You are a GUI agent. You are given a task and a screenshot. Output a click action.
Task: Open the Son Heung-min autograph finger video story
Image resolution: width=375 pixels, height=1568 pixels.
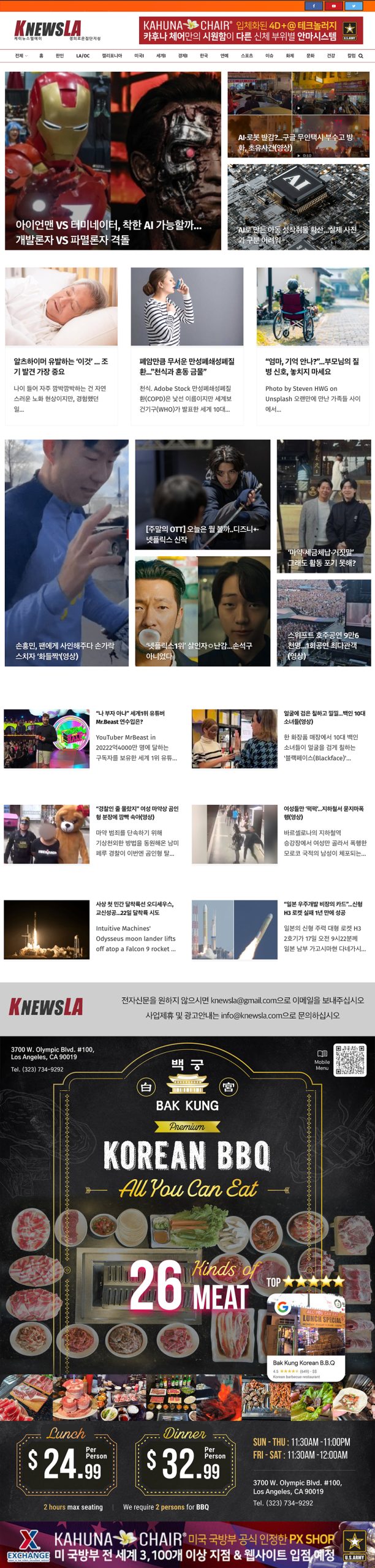pos(66,552)
